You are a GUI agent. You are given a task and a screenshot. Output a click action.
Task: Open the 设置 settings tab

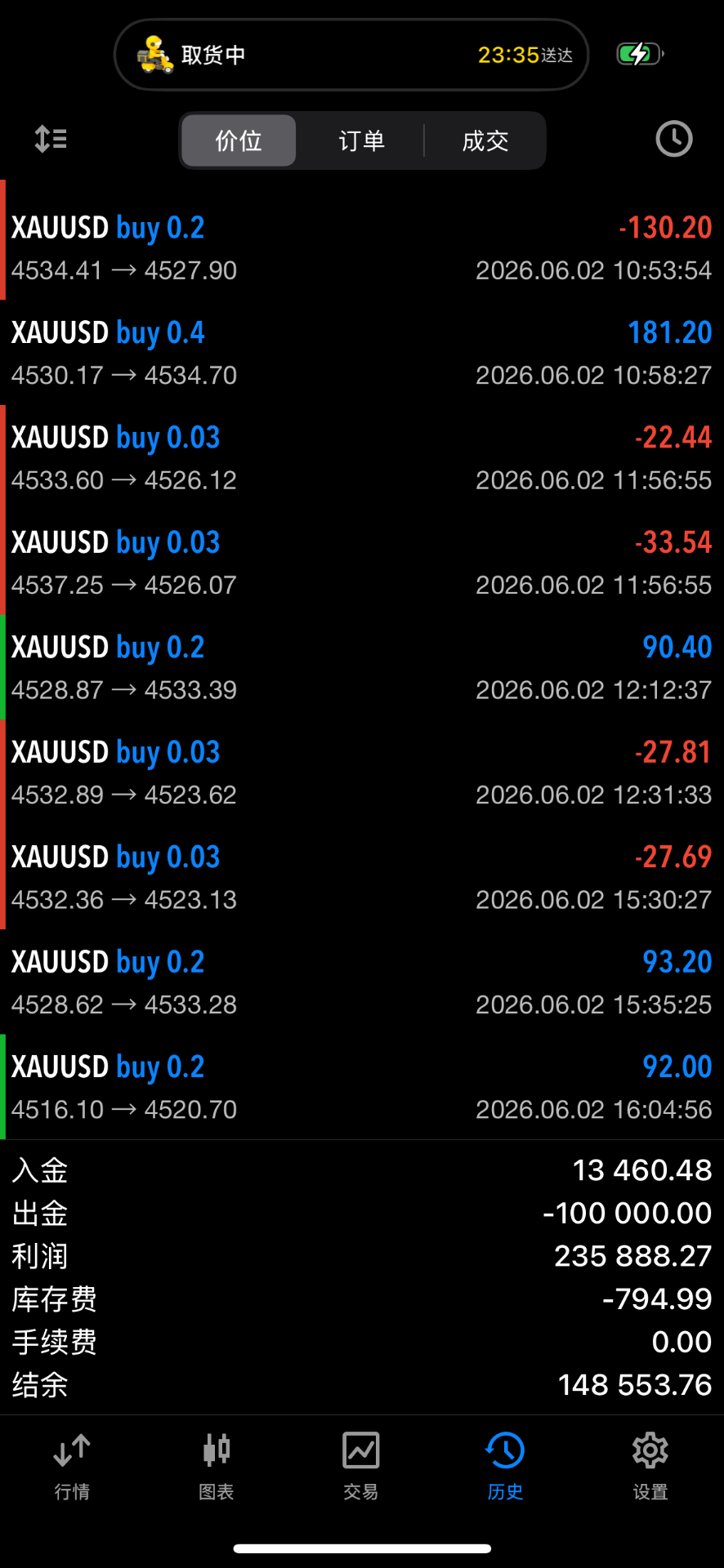point(650,1467)
